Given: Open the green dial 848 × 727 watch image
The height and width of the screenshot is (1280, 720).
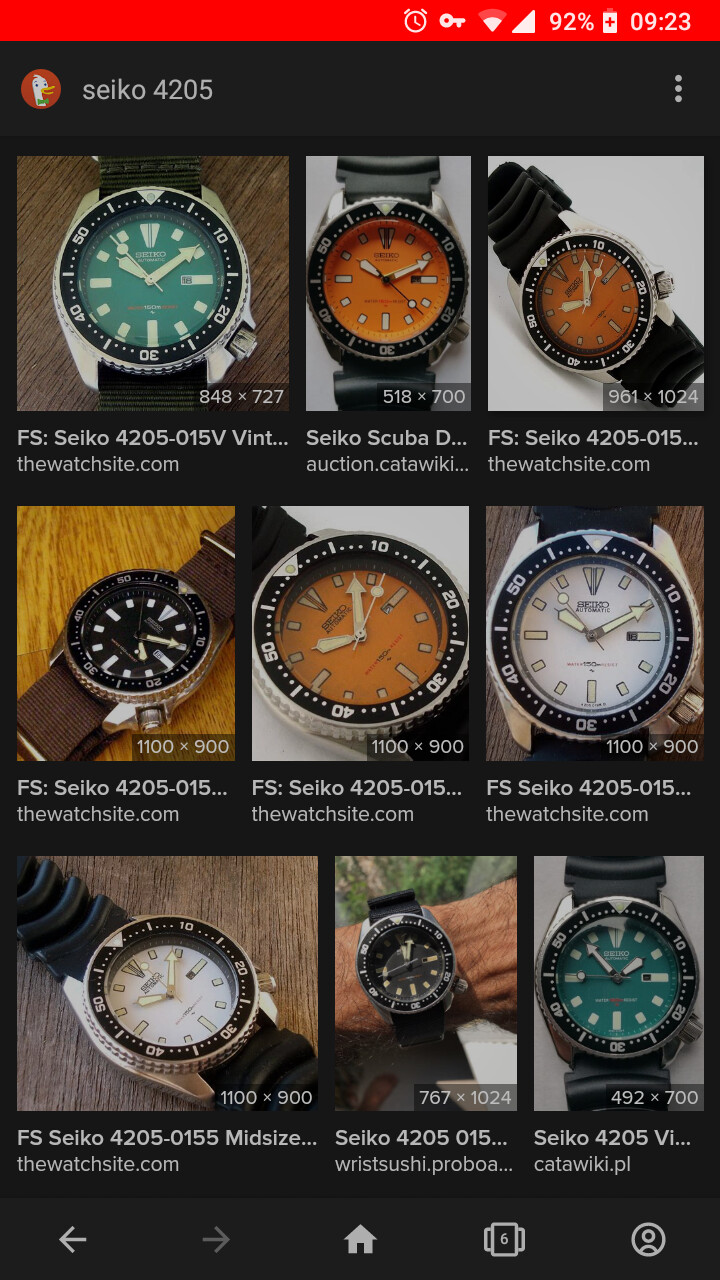Looking at the screenshot, I should pyautogui.click(x=153, y=283).
